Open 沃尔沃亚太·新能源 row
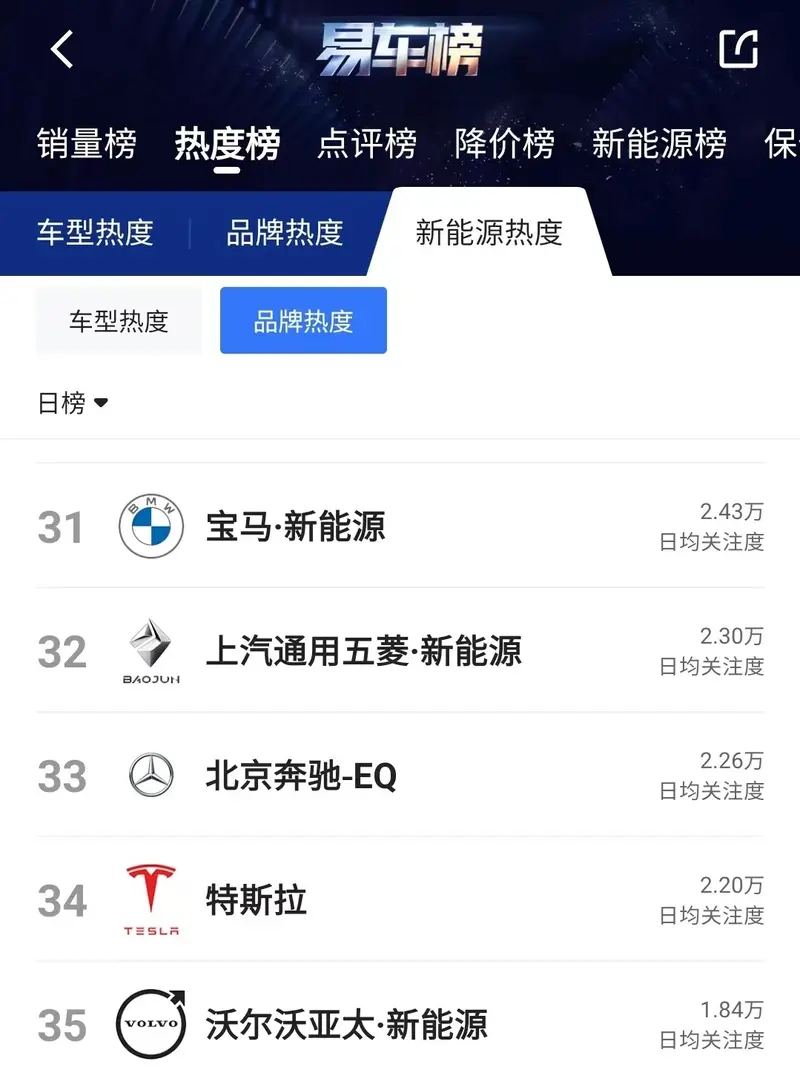 pyautogui.click(x=400, y=1024)
